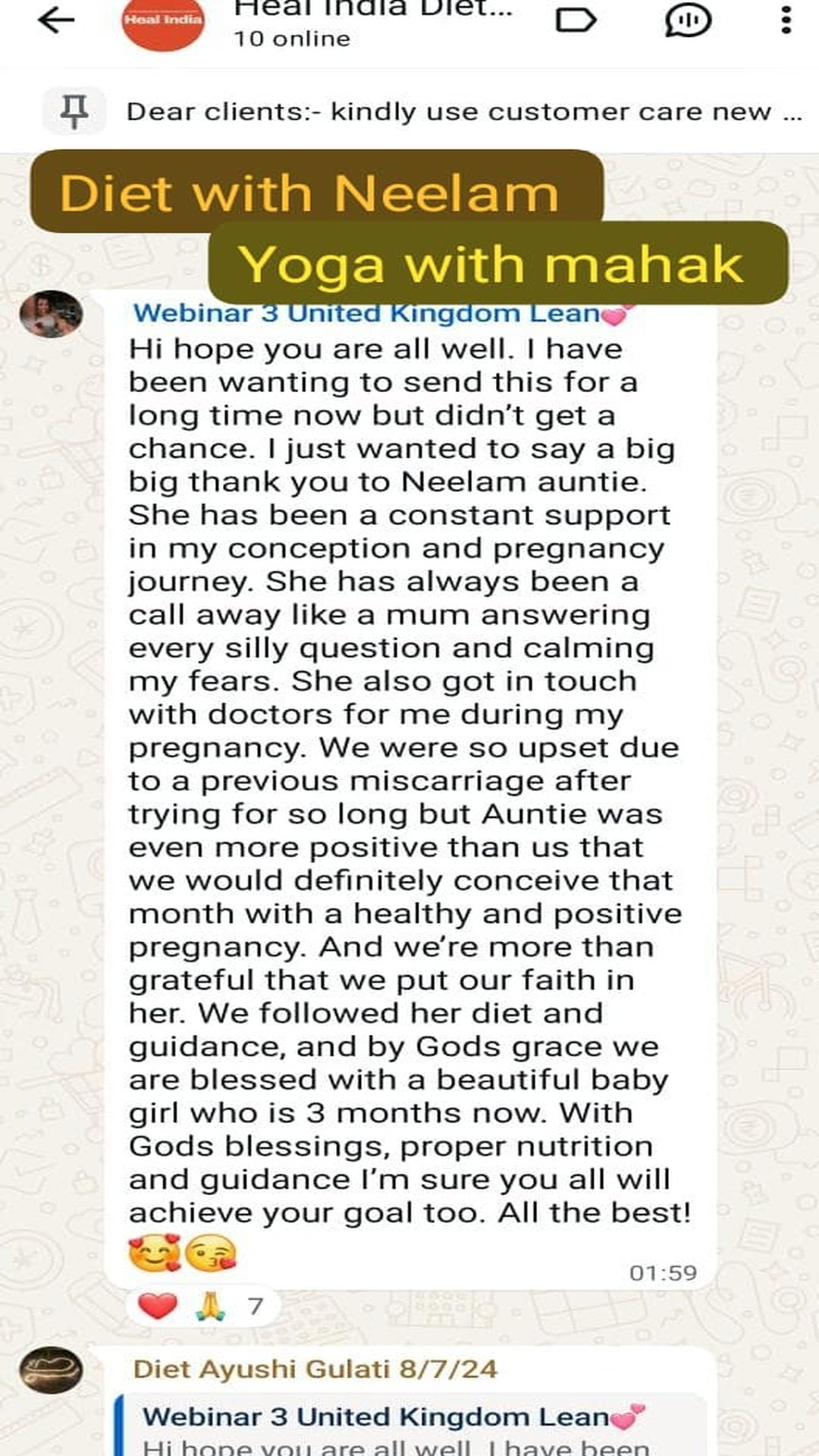Open Heal India Diet group info
Viewport: 819px width, 1456px height.
coord(372,23)
